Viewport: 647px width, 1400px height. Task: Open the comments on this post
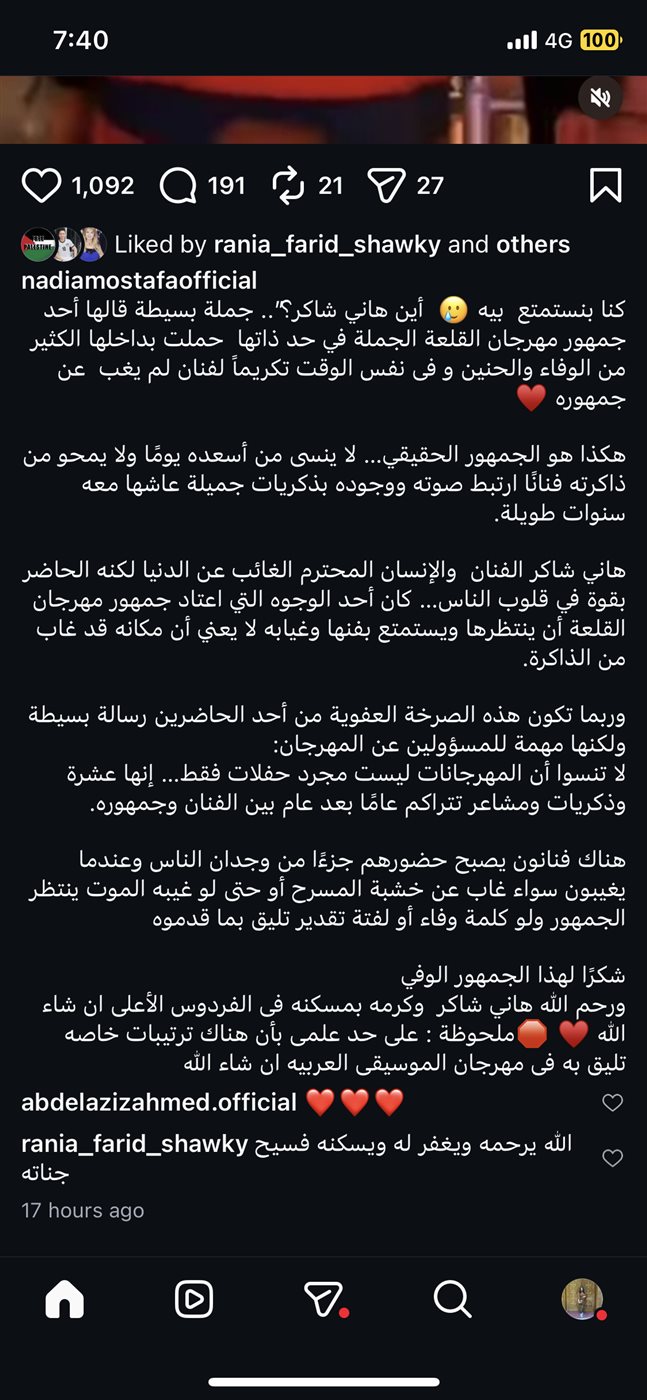178,186
